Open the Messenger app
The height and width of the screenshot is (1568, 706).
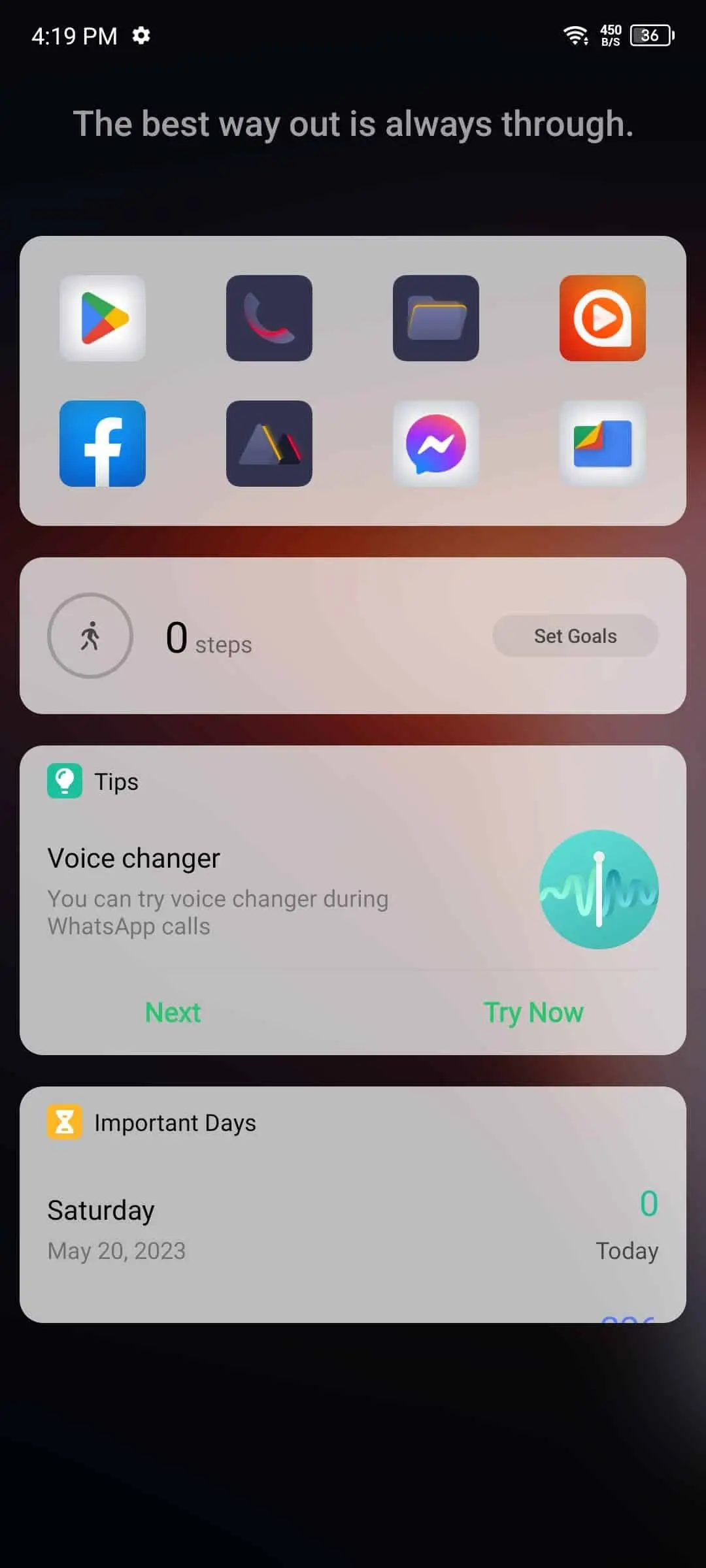[x=436, y=444]
